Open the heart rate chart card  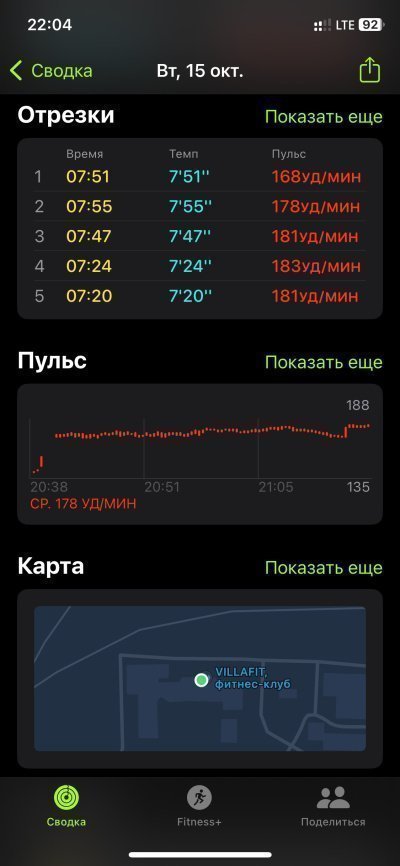pos(200,454)
